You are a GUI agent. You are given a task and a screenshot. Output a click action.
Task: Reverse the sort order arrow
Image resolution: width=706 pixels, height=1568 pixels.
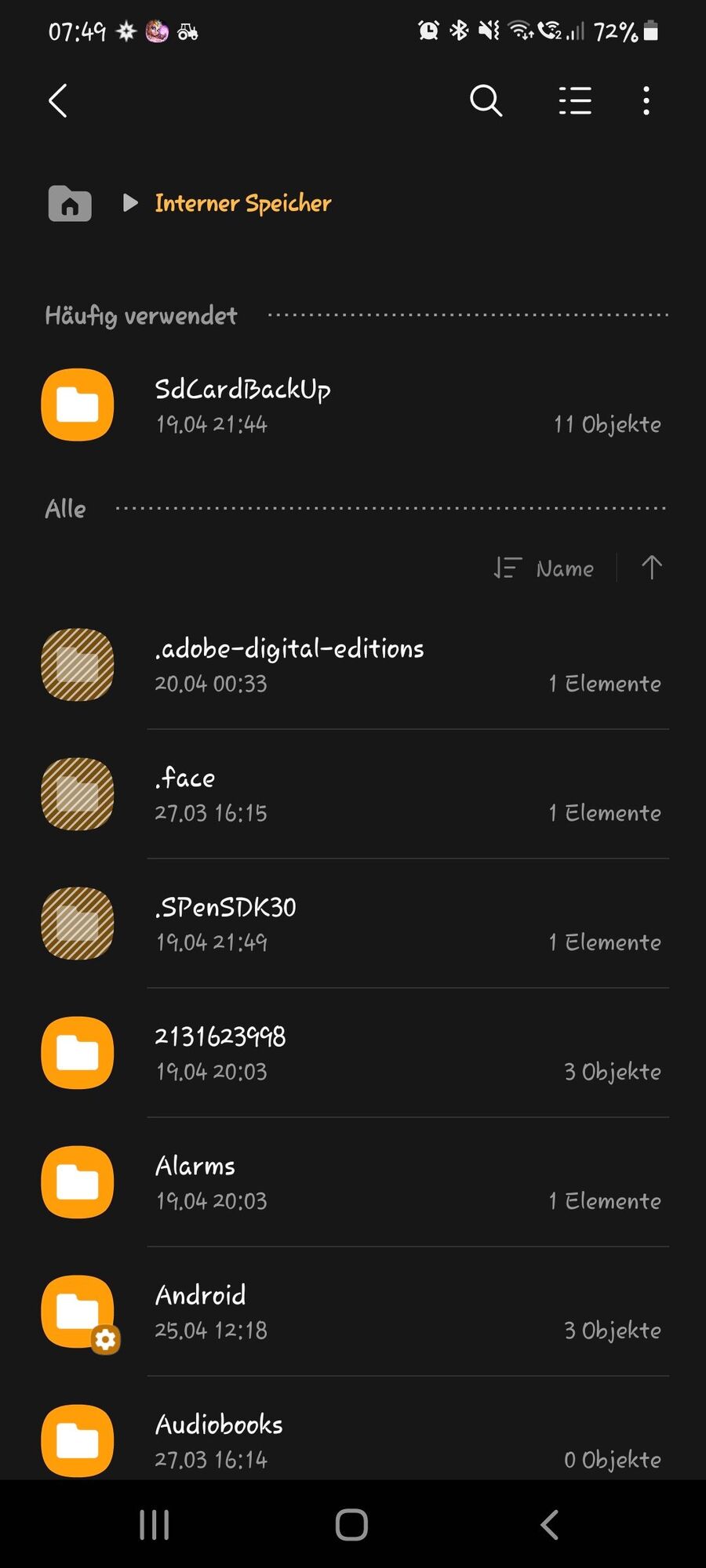click(651, 568)
